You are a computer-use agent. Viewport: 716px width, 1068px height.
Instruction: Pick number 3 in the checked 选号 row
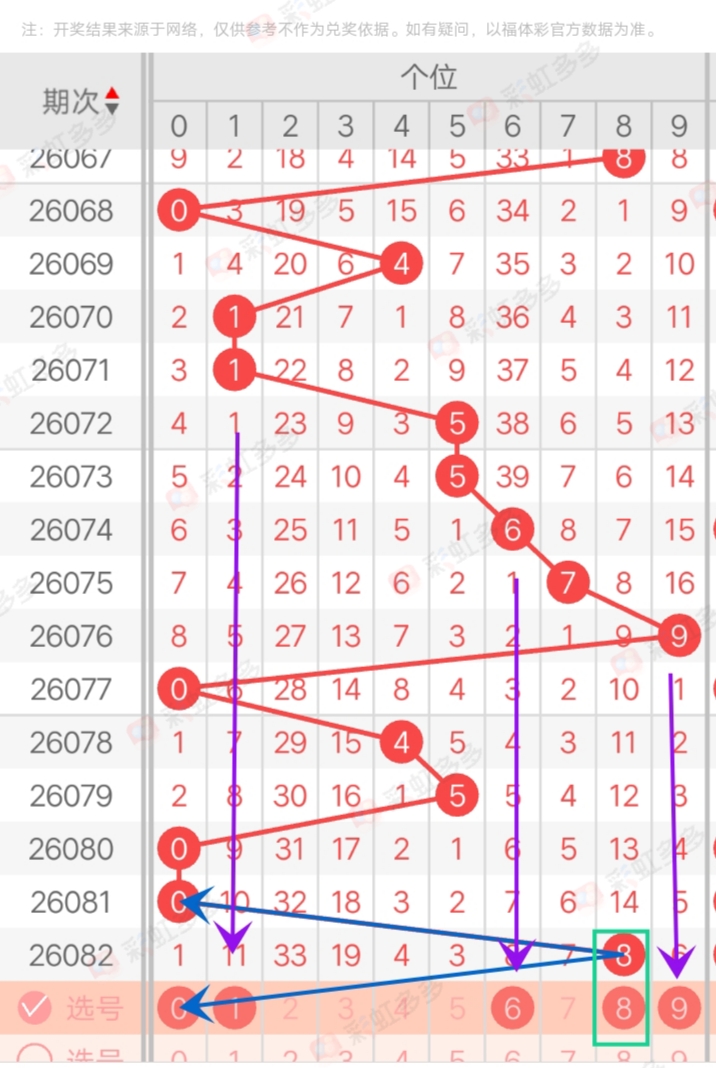point(346,1008)
